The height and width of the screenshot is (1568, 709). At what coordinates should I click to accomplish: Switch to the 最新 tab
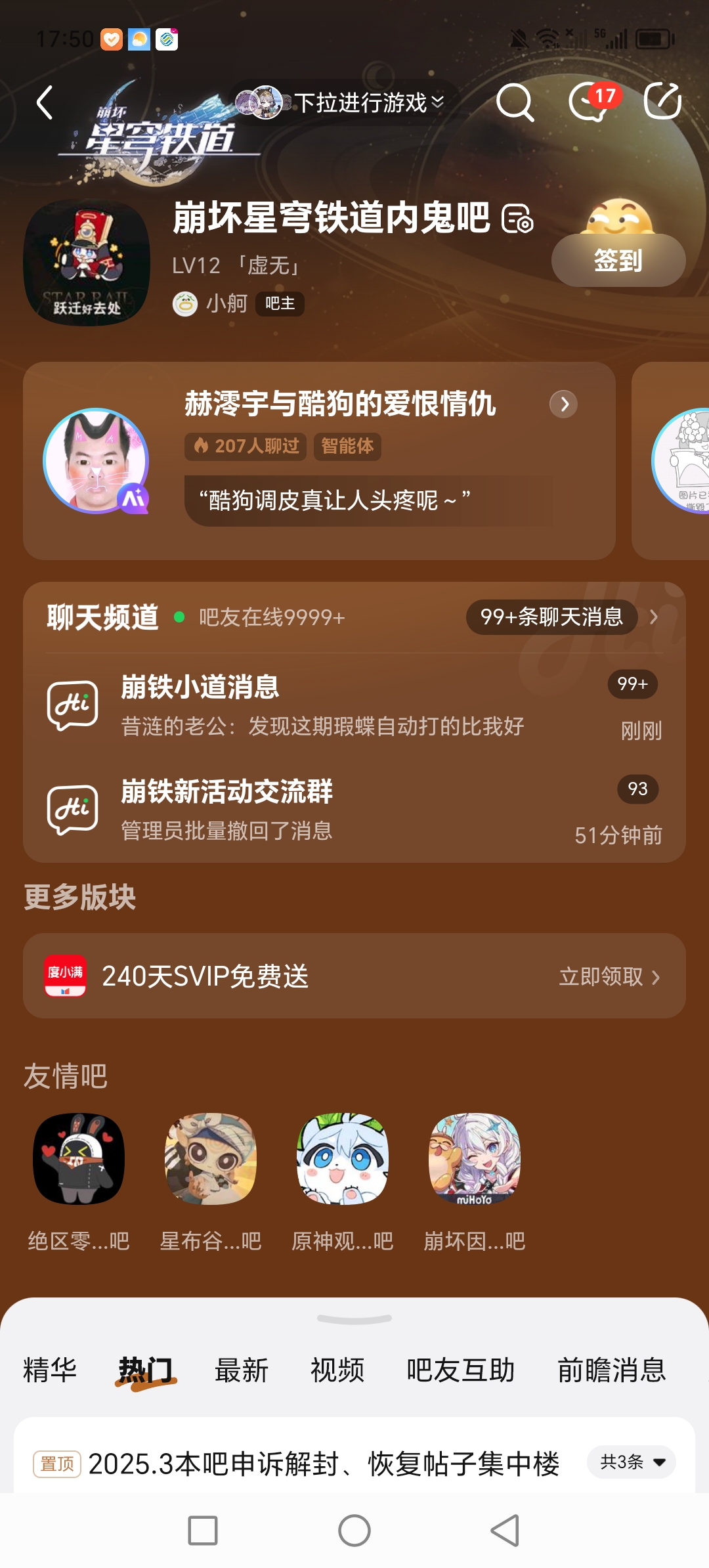[242, 1371]
